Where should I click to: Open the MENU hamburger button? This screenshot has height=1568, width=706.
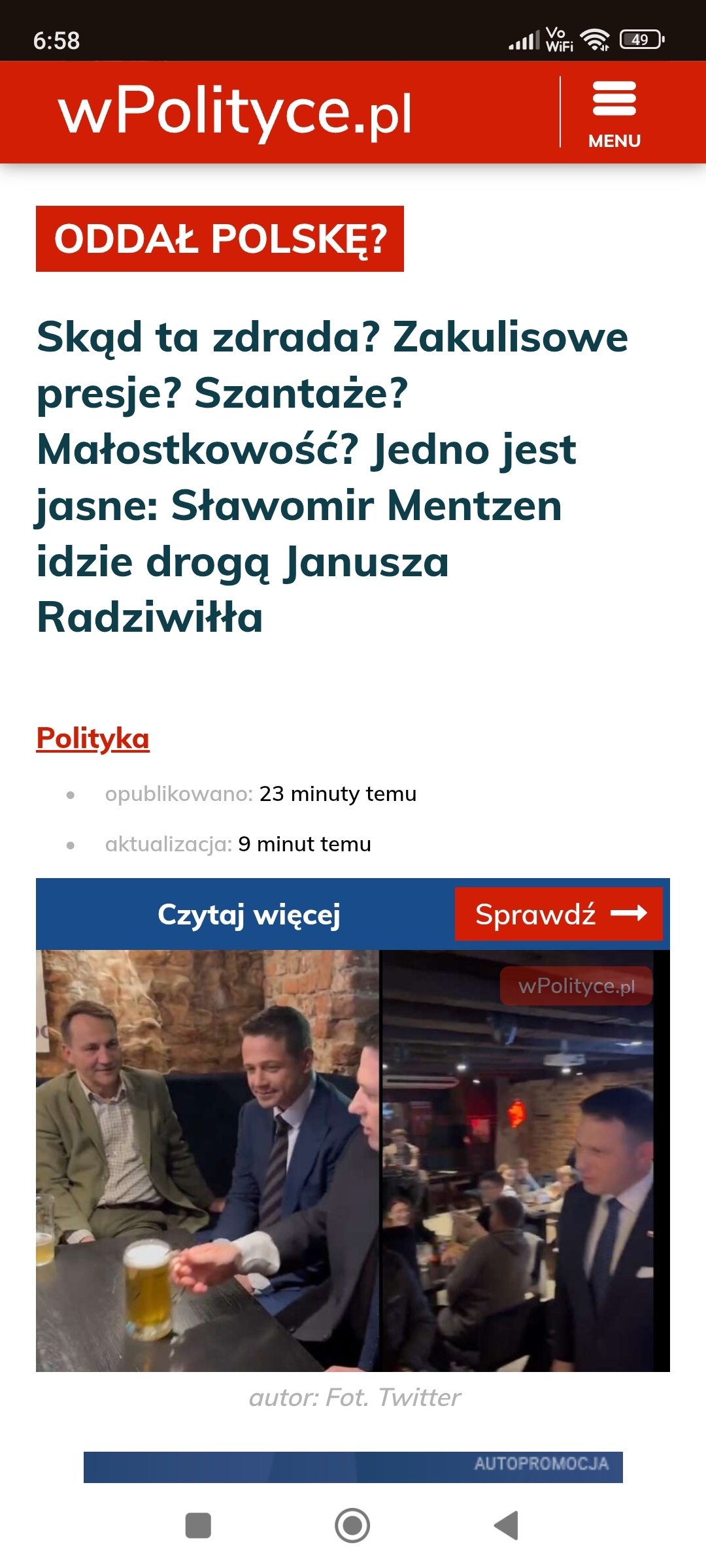tap(614, 112)
